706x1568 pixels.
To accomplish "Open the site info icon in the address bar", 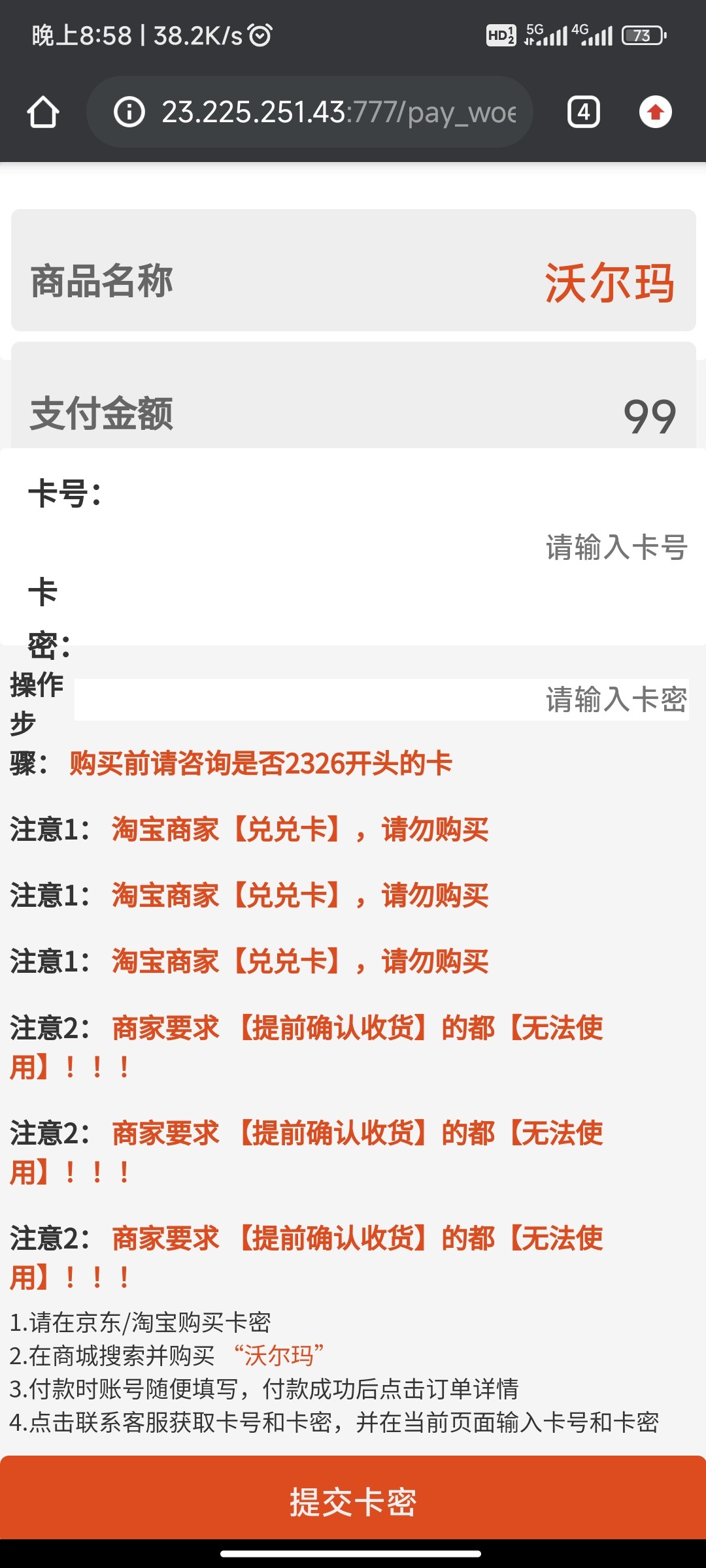I will point(128,111).
